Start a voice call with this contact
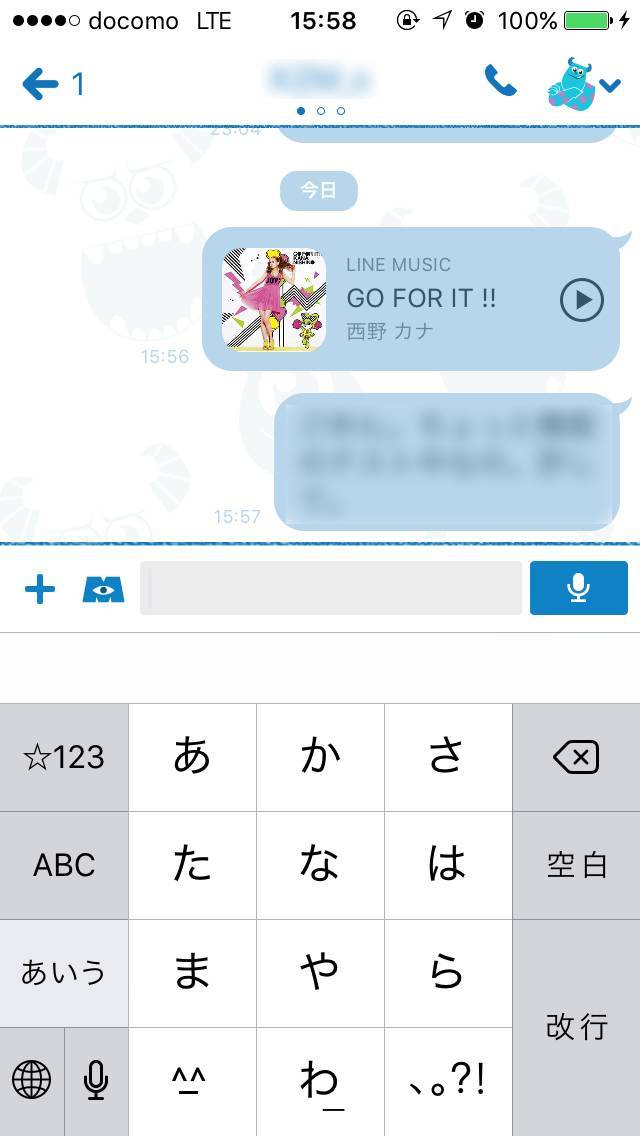 (500, 81)
